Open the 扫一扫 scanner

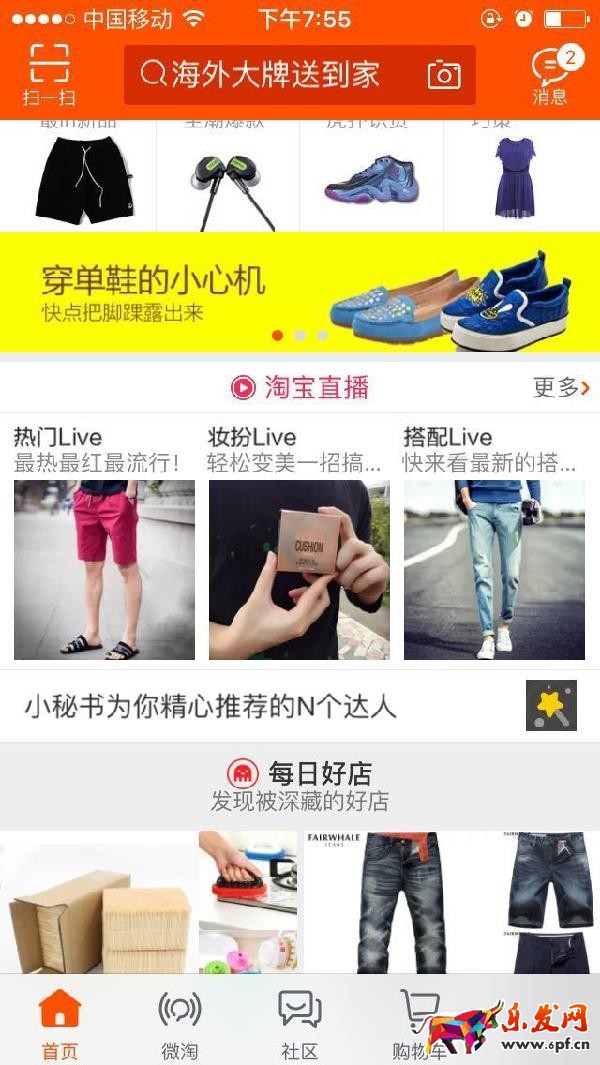coord(49,74)
